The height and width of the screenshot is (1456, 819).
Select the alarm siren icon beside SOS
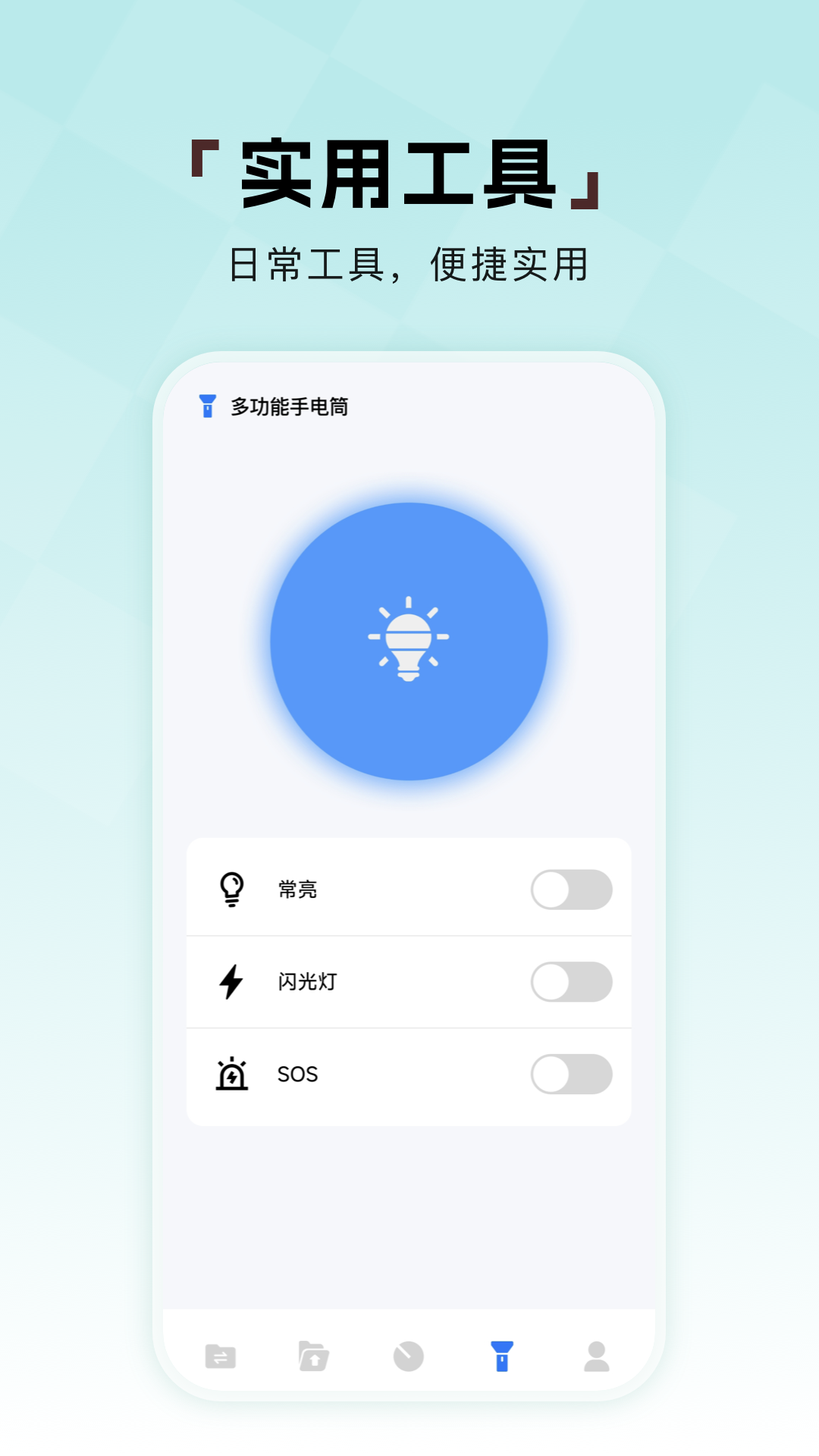click(232, 1073)
